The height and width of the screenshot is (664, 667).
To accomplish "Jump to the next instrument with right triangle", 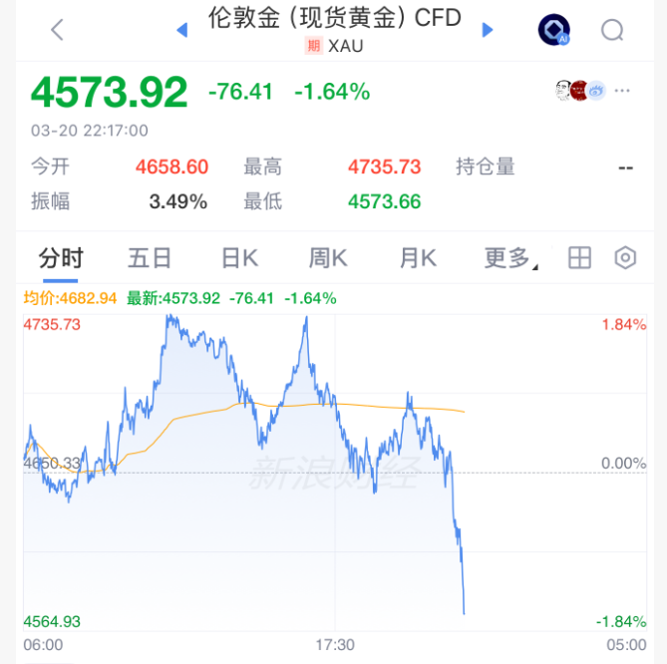I will 488,30.
